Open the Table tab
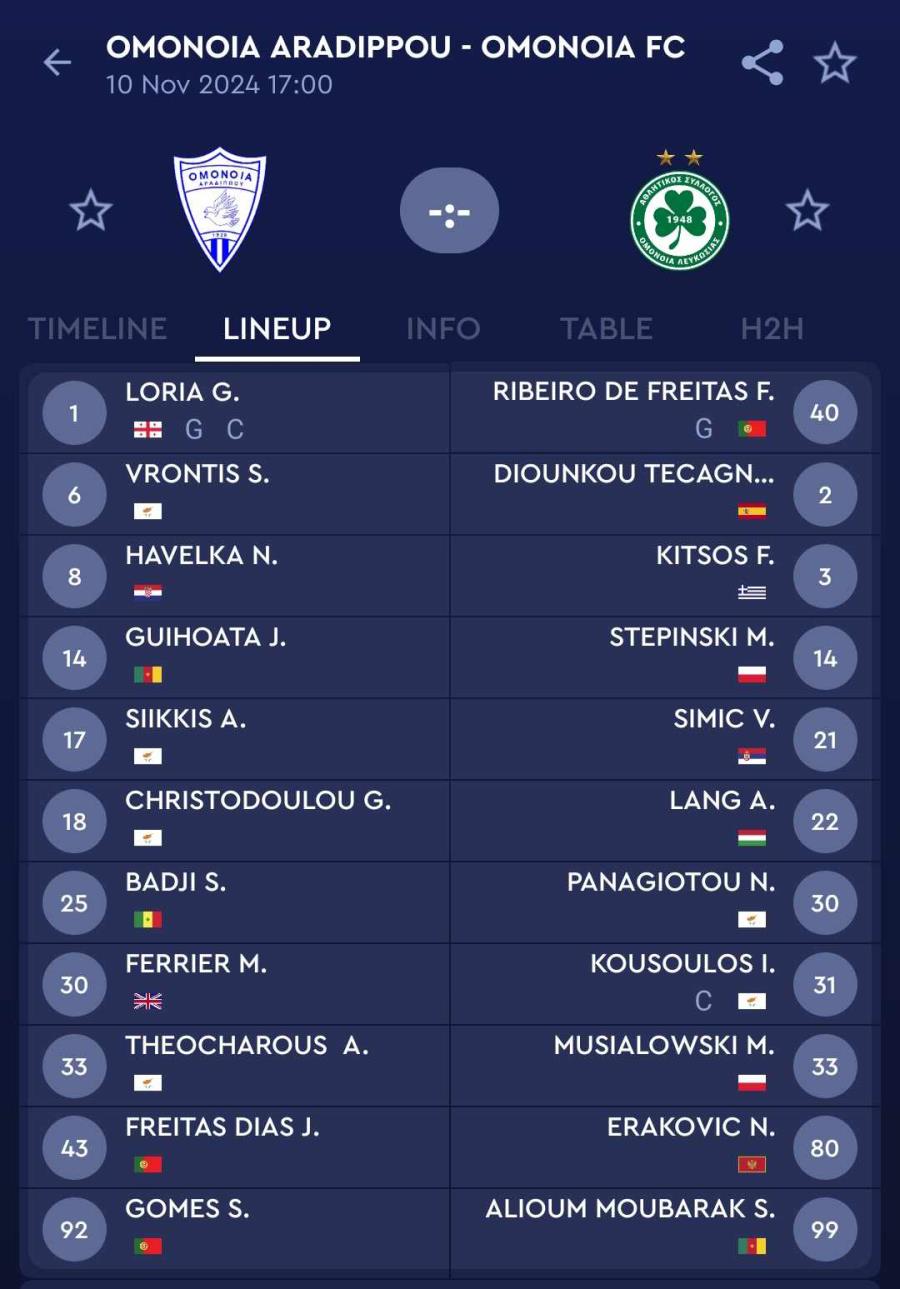This screenshot has height=1289, width=900. 606,328
